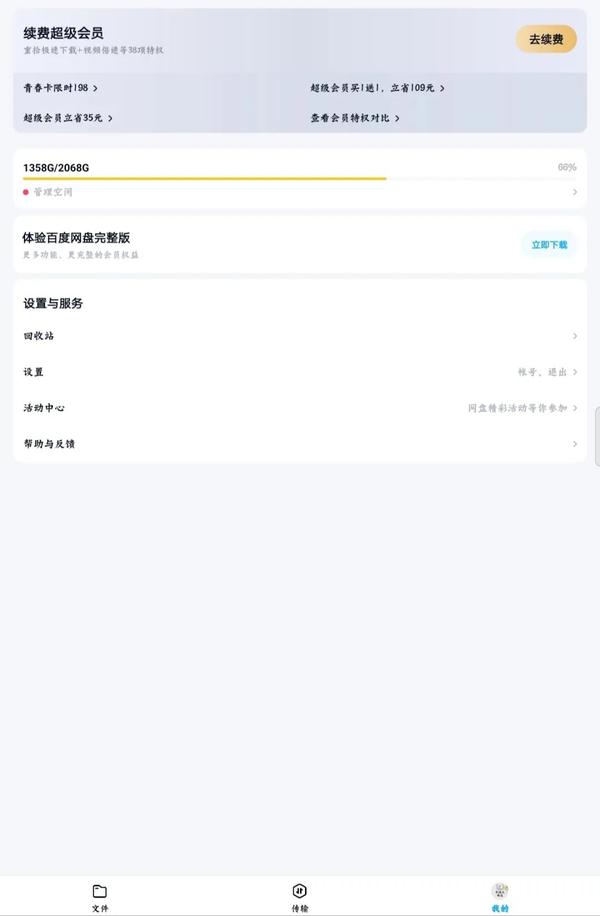600x916 pixels.
Task: Switch to the 文件 files tab
Action: (100, 897)
